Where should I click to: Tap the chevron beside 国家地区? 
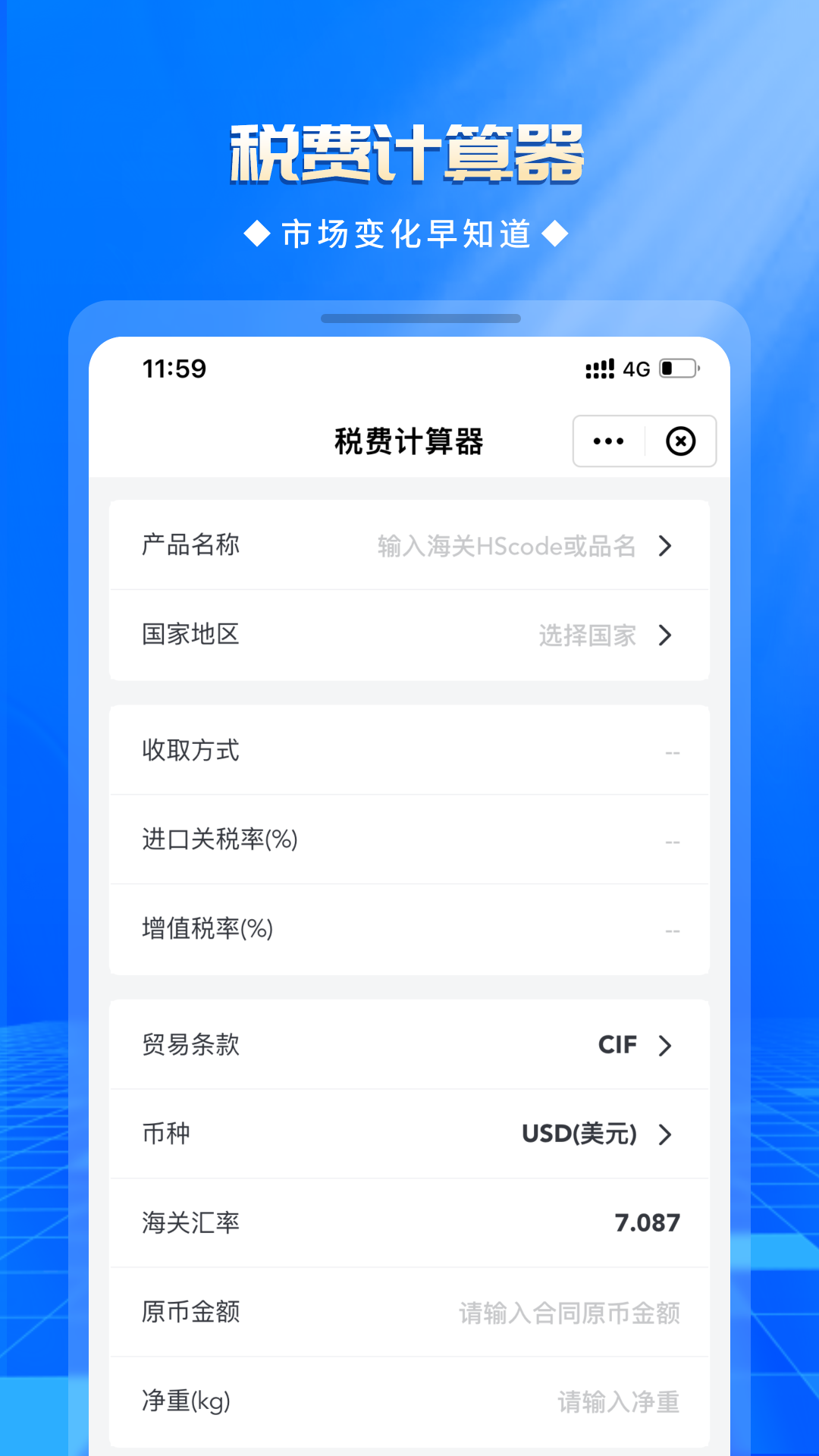coord(665,635)
